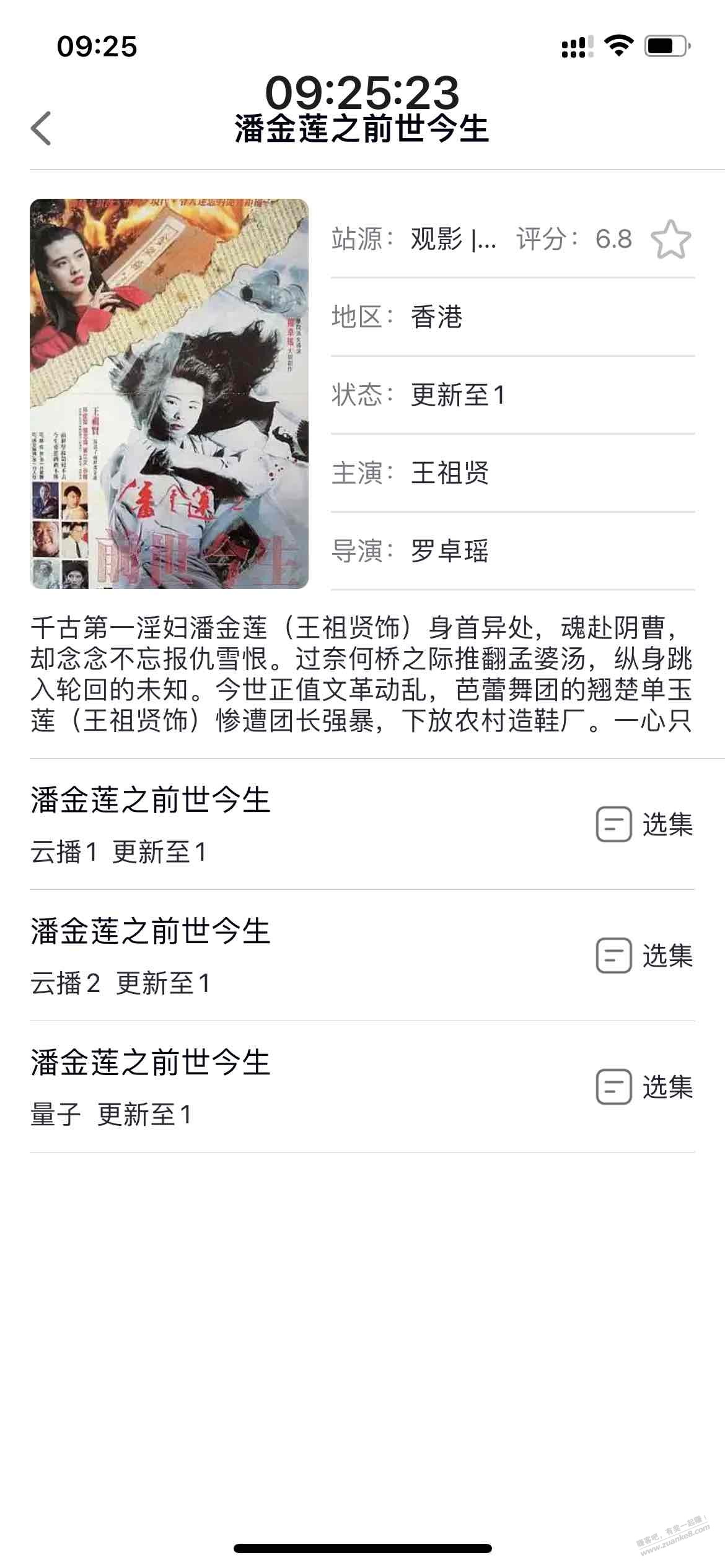Open episode selection for the 云播1 source
Viewport: 725px width, 1568px height.
[644, 824]
